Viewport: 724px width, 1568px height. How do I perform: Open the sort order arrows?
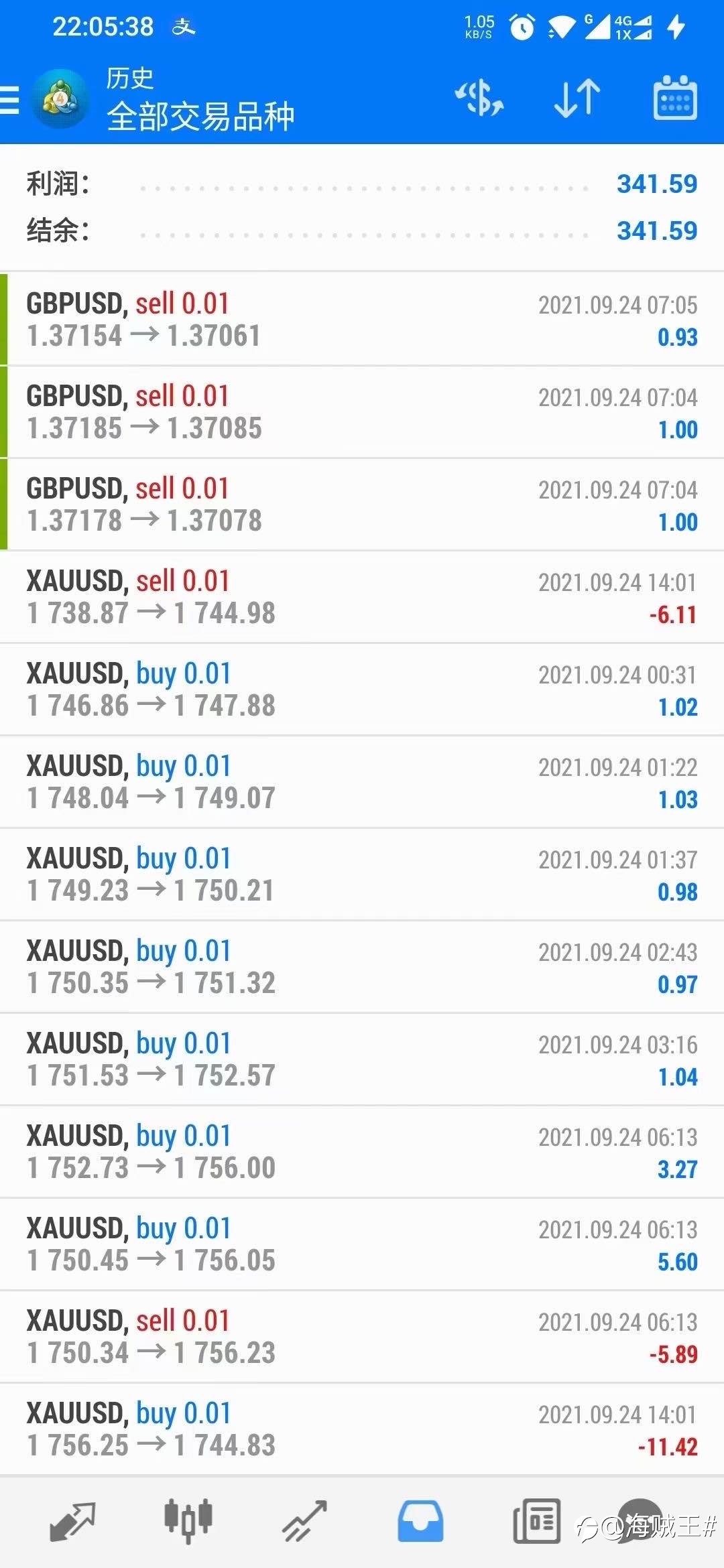tap(577, 99)
